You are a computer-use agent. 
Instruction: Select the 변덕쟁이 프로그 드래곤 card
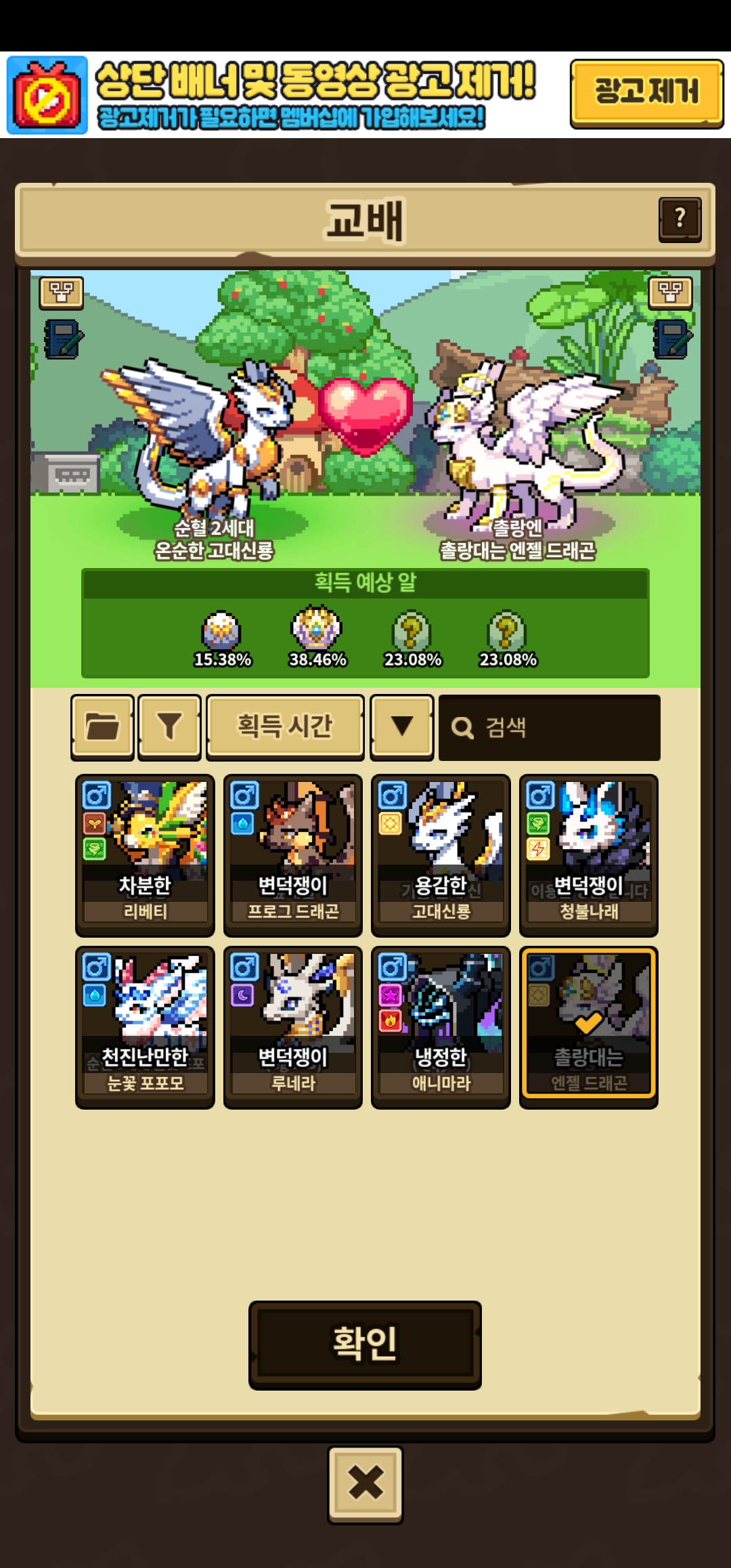pyautogui.click(x=293, y=855)
